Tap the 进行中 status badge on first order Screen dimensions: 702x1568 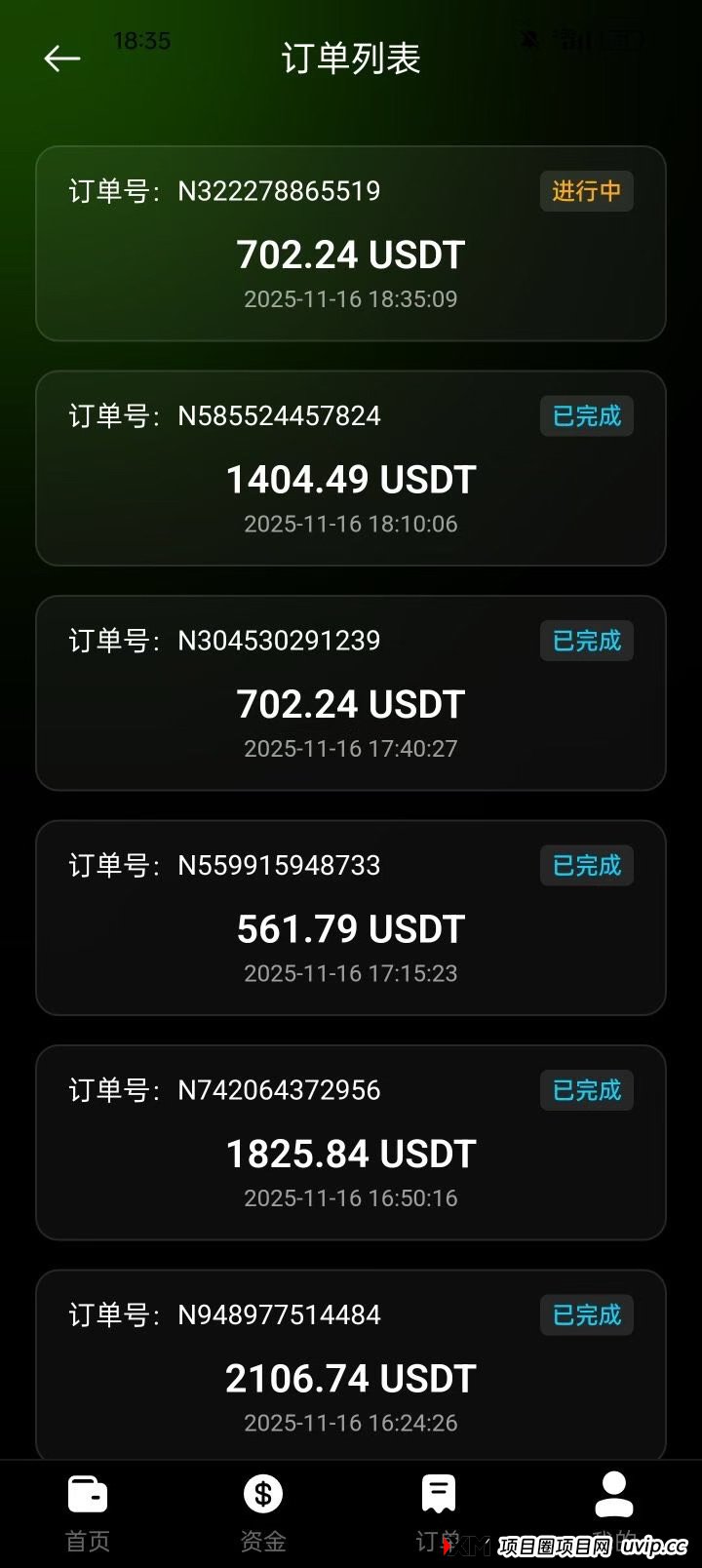pyautogui.click(x=586, y=192)
